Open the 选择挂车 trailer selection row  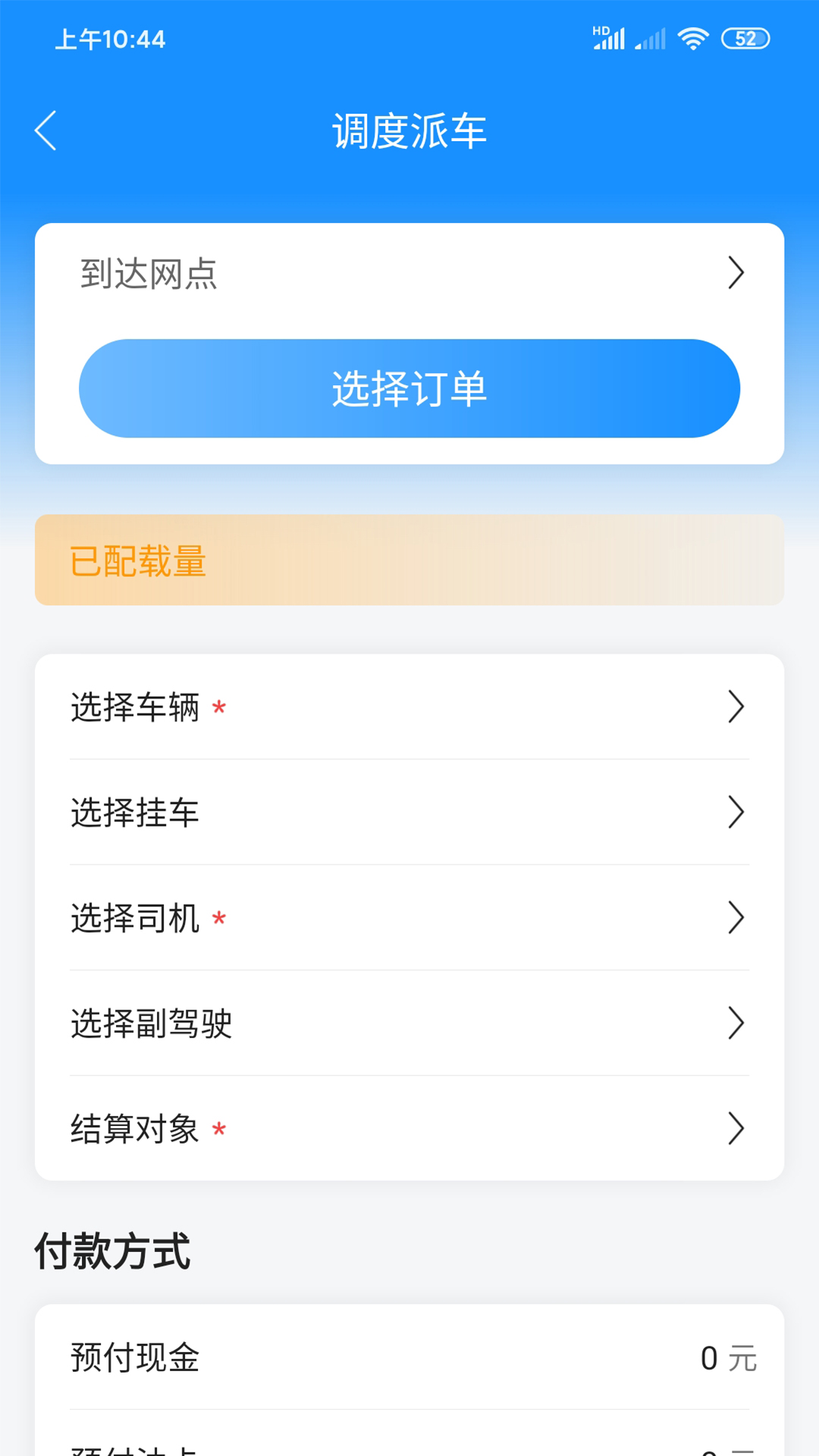point(409,813)
